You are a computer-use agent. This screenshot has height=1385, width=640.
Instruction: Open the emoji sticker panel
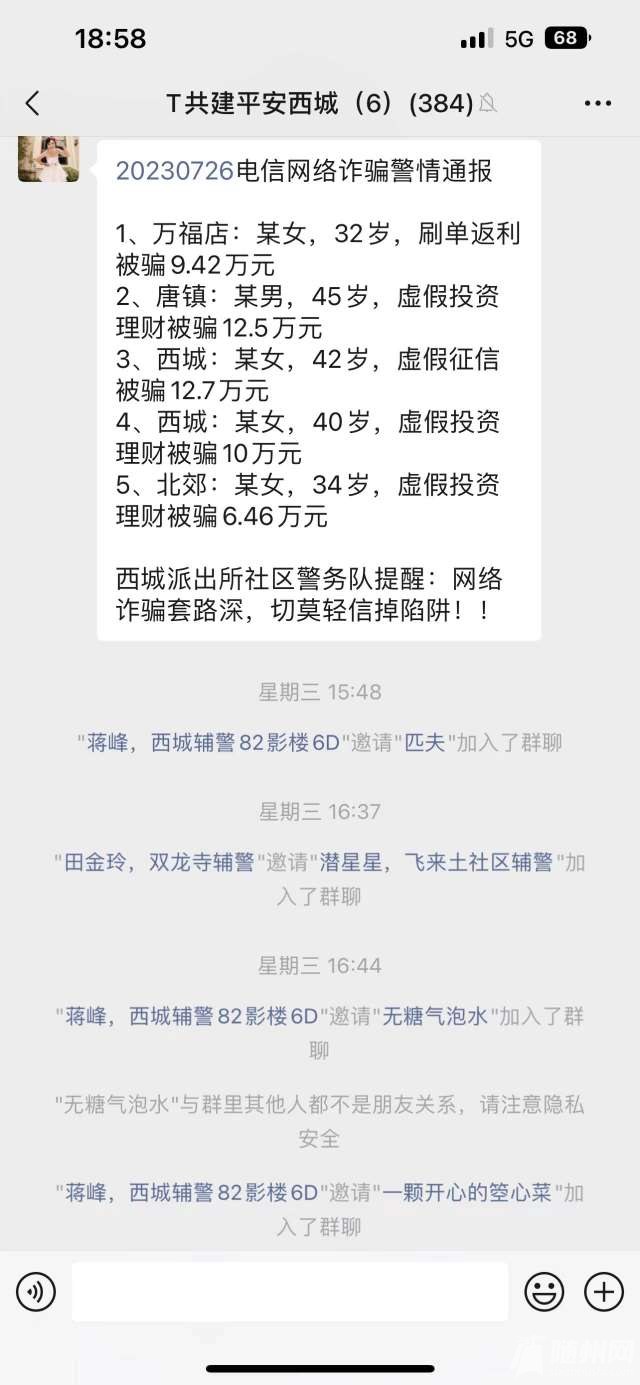544,1292
